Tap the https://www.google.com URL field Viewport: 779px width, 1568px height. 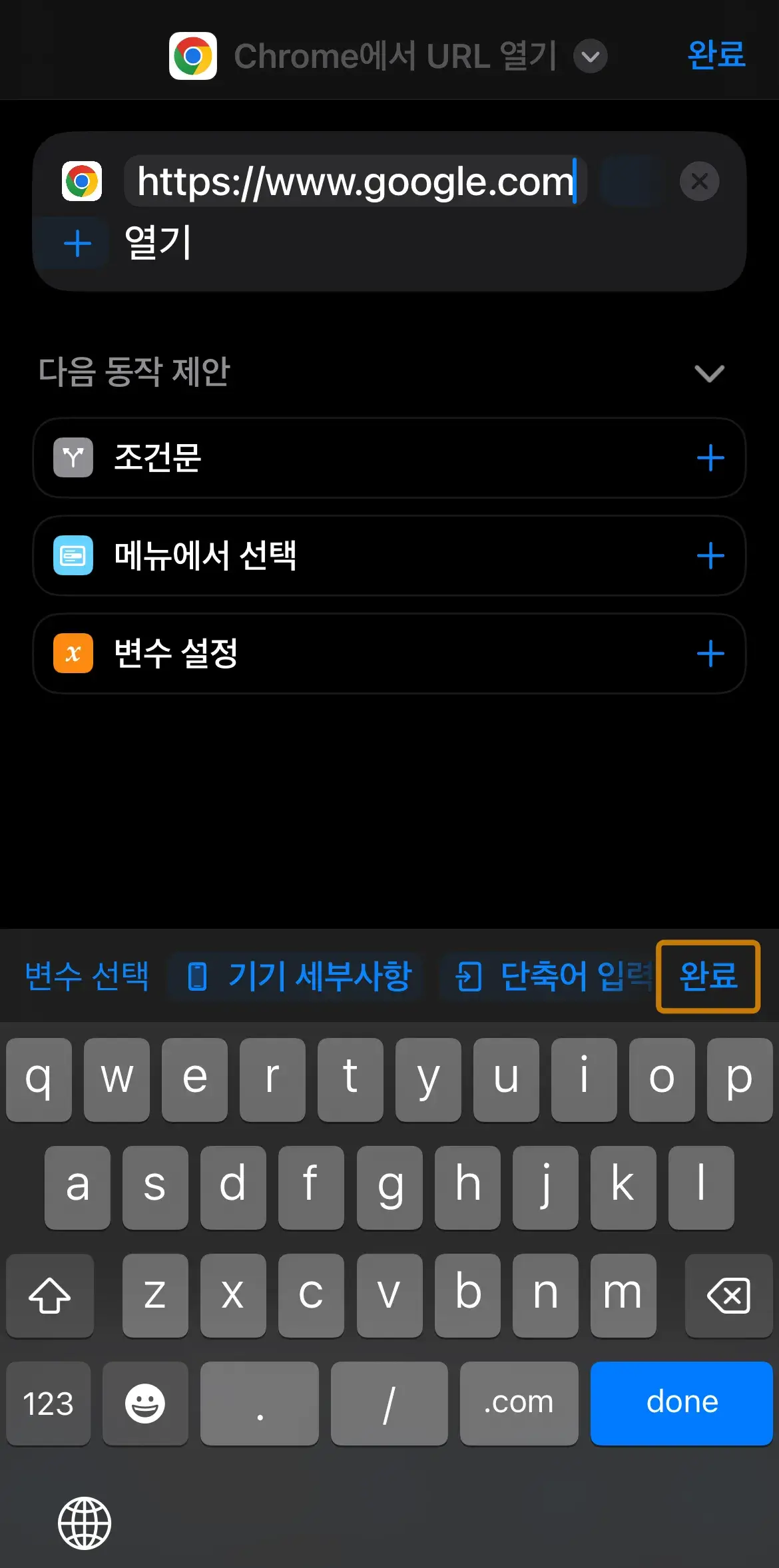356,181
